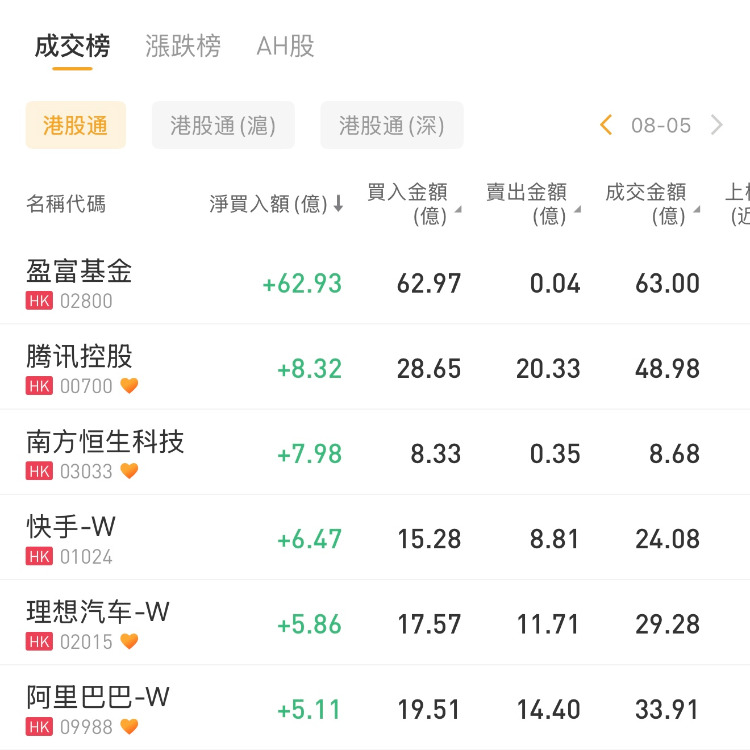Open 南方恒生科技 stock details
This screenshot has height=750, width=750.
click(105, 453)
